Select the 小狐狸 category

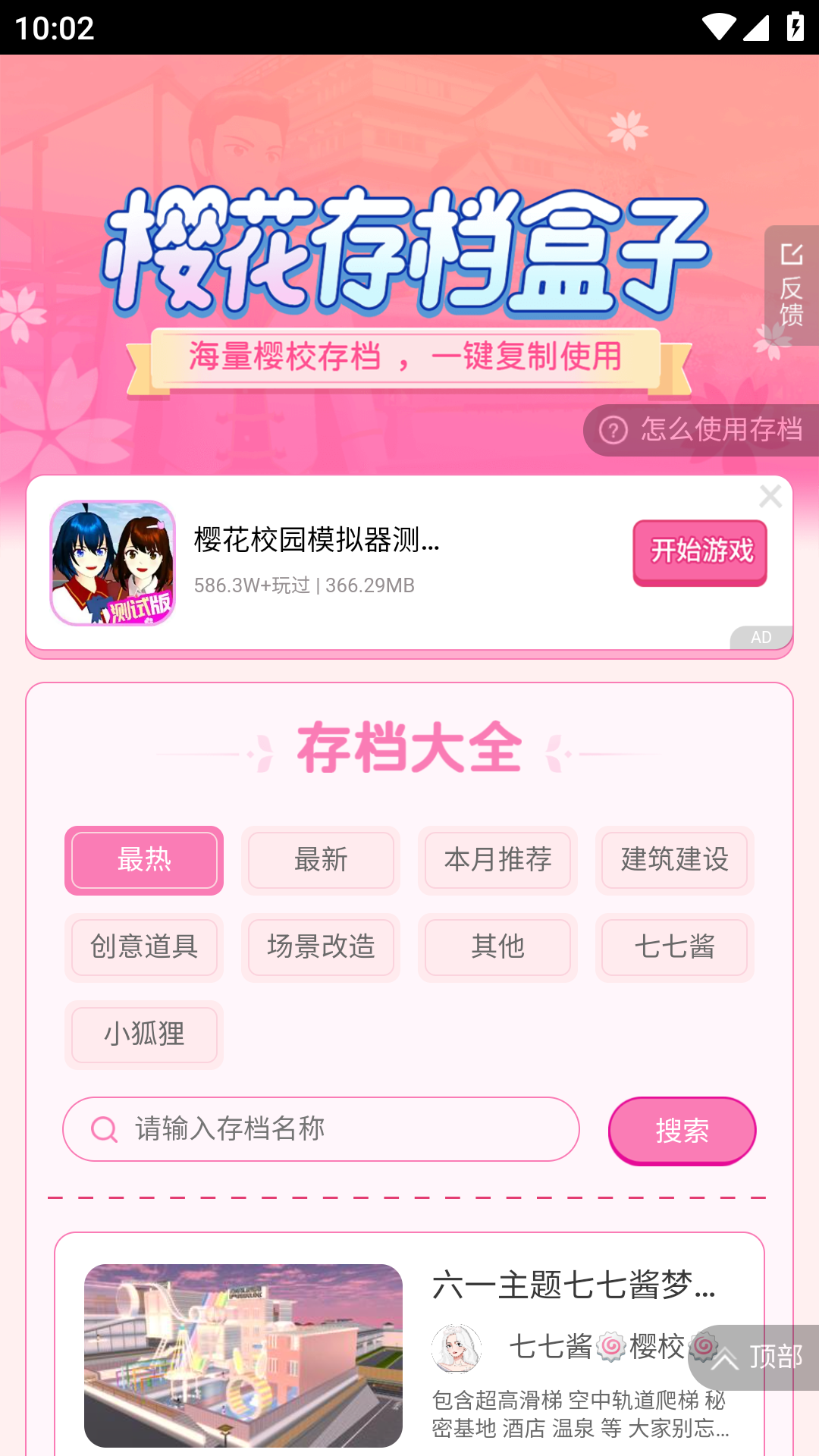pyautogui.click(x=143, y=1034)
